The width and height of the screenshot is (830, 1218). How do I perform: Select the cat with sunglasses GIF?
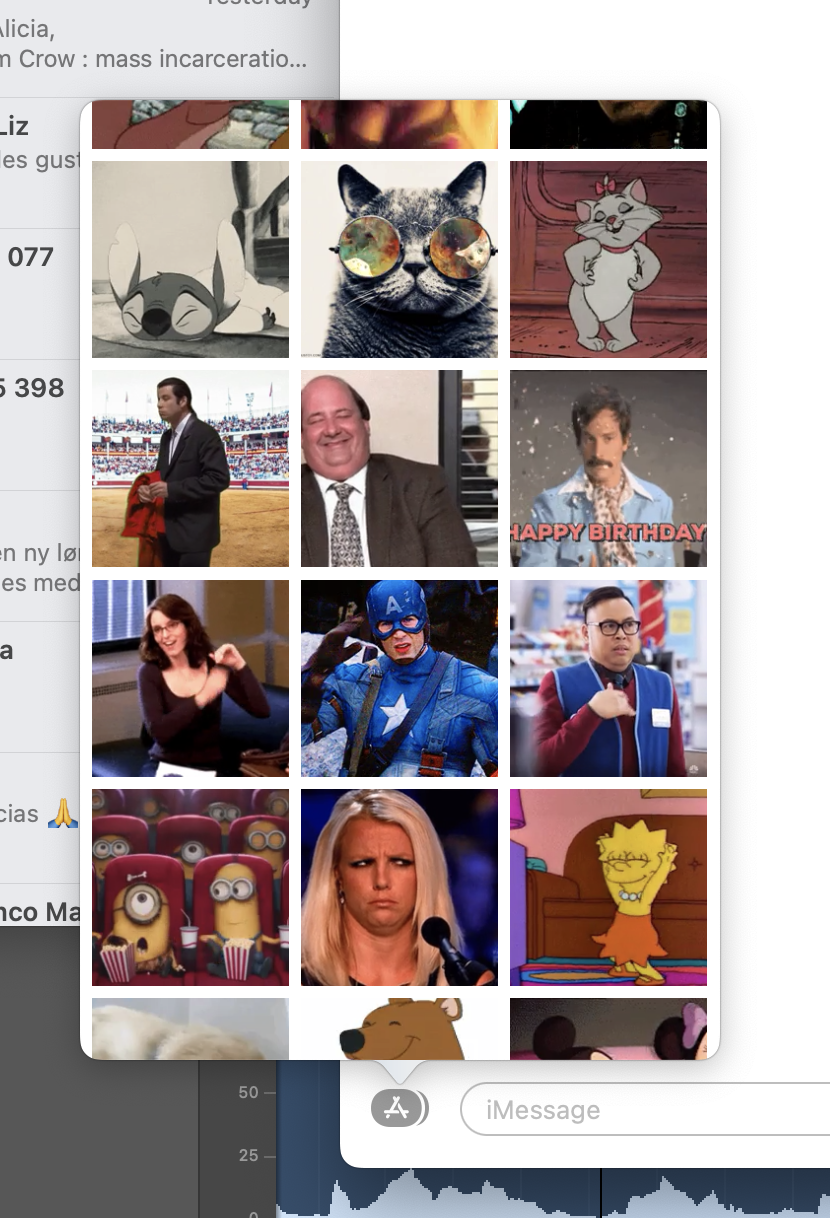pos(399,259)
